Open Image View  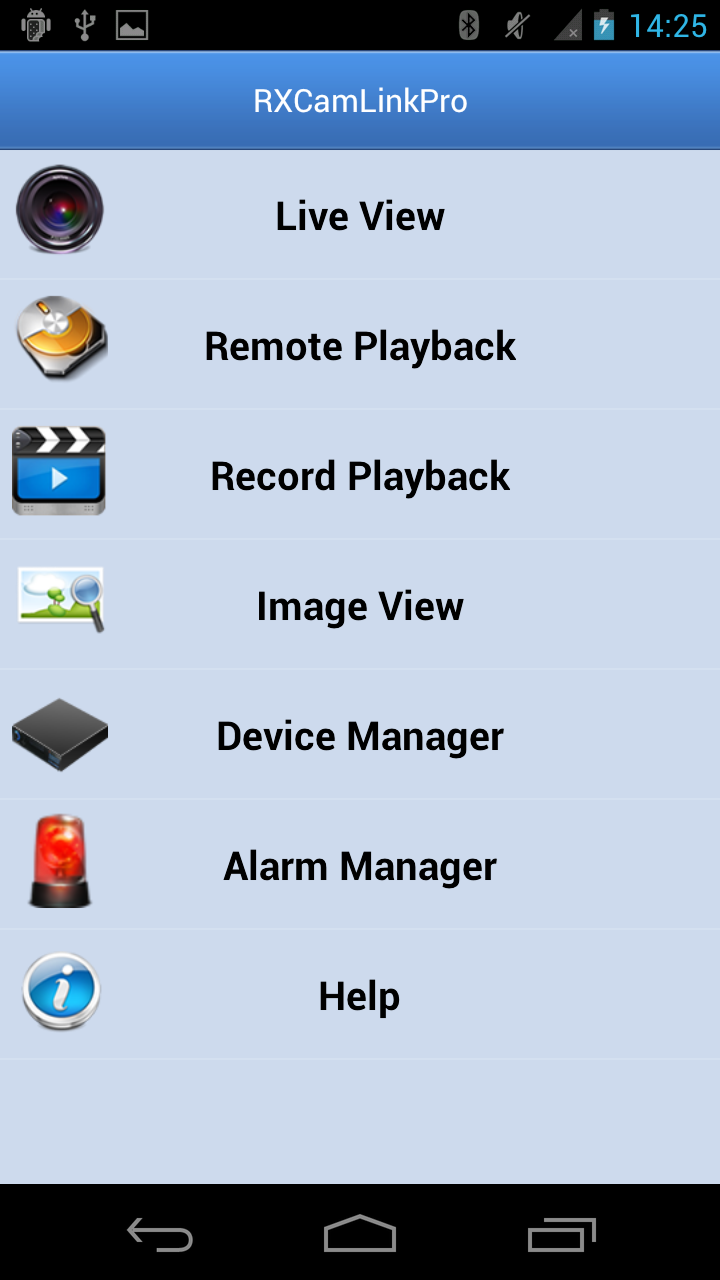coord(360,605)
